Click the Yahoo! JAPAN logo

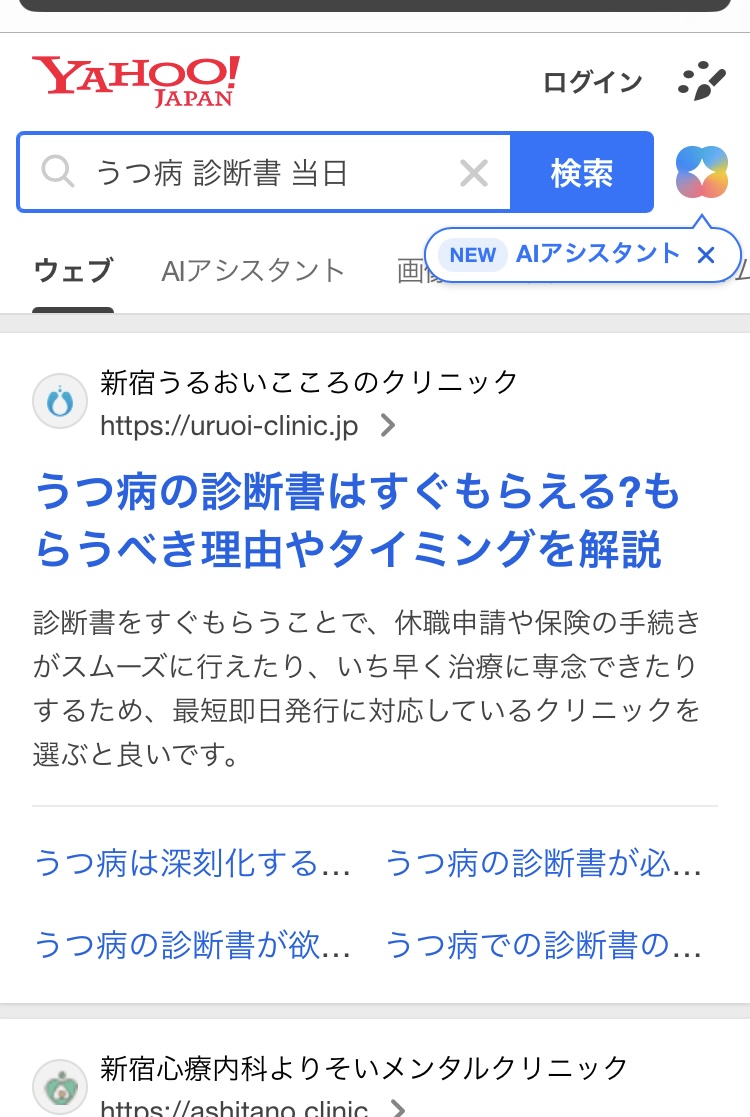click(134, 80)
